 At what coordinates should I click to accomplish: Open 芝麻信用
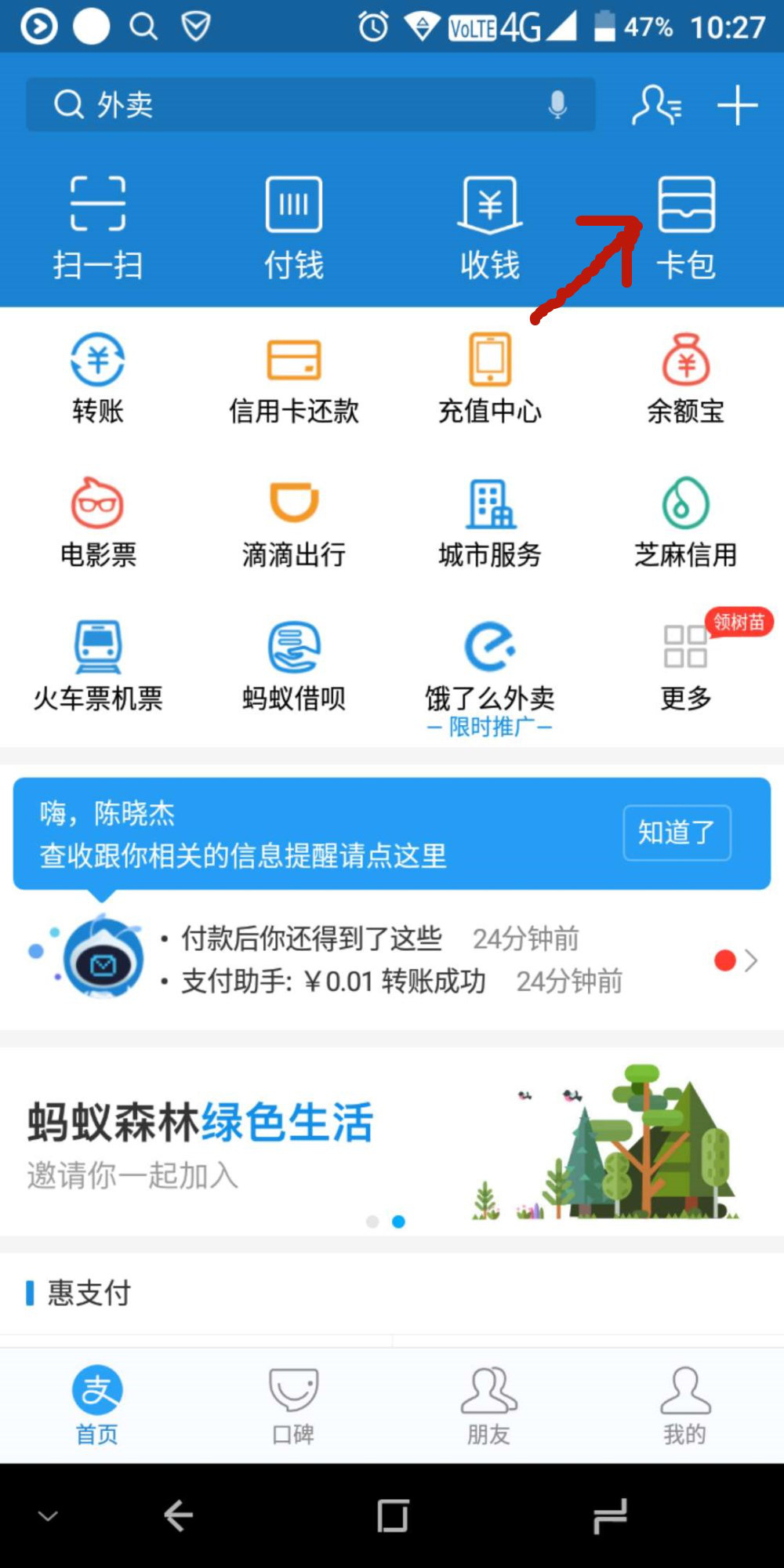click(x=686, y=522)
